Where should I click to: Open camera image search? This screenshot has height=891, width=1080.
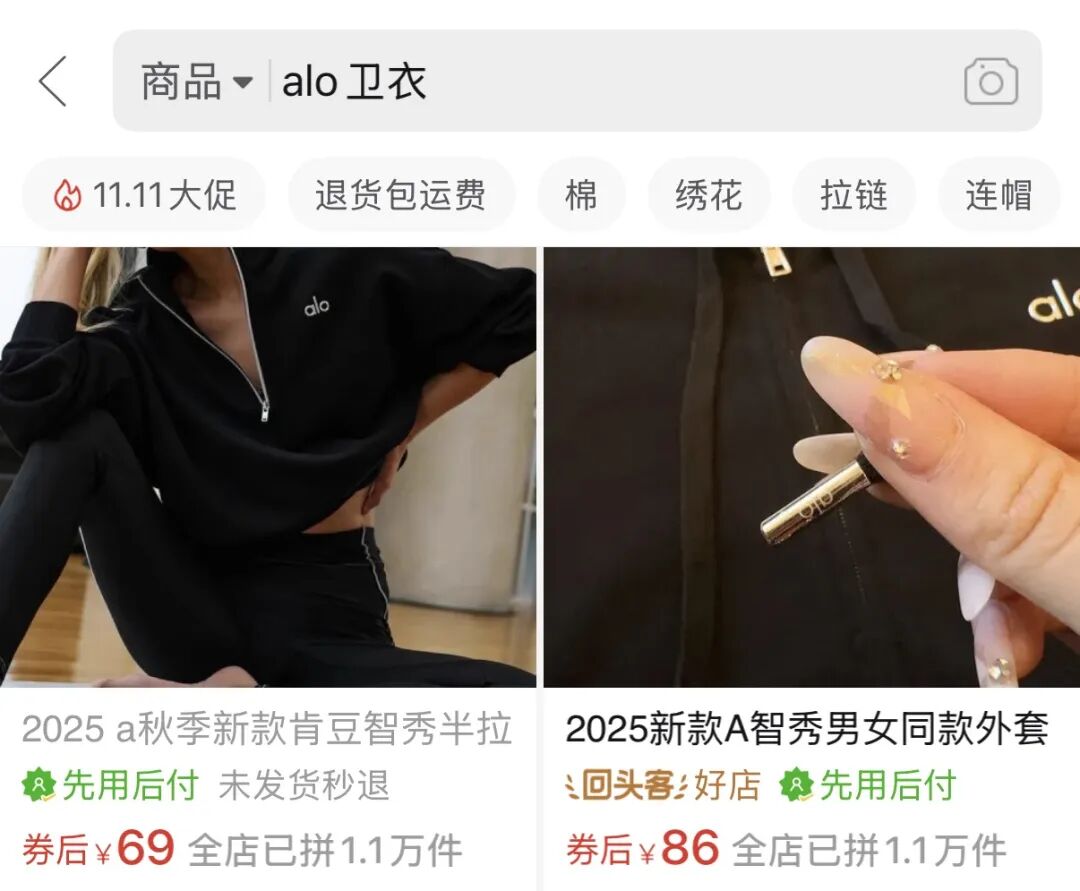(990, 82)
